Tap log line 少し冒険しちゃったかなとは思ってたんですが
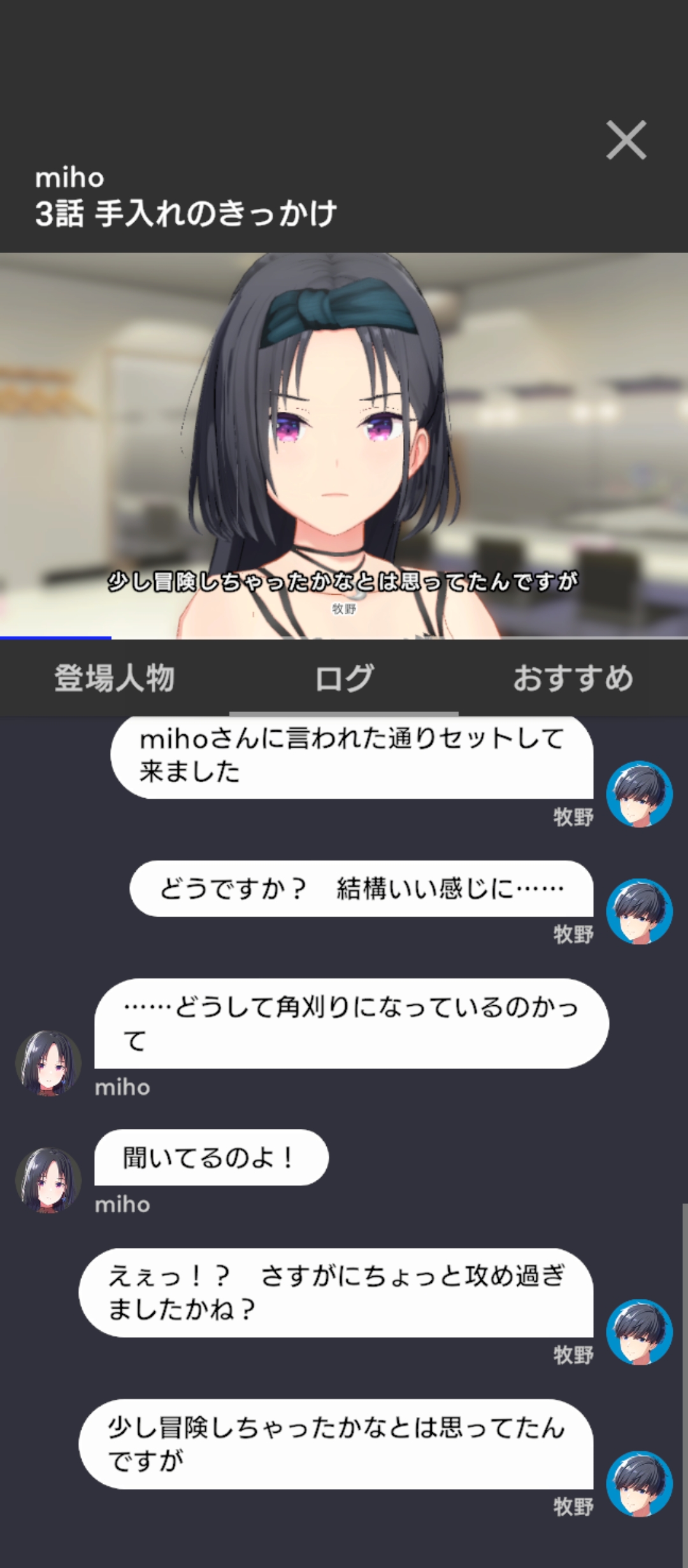Image resolution: width=688 pixels, height=1568 pixels. coord(336,1444)
